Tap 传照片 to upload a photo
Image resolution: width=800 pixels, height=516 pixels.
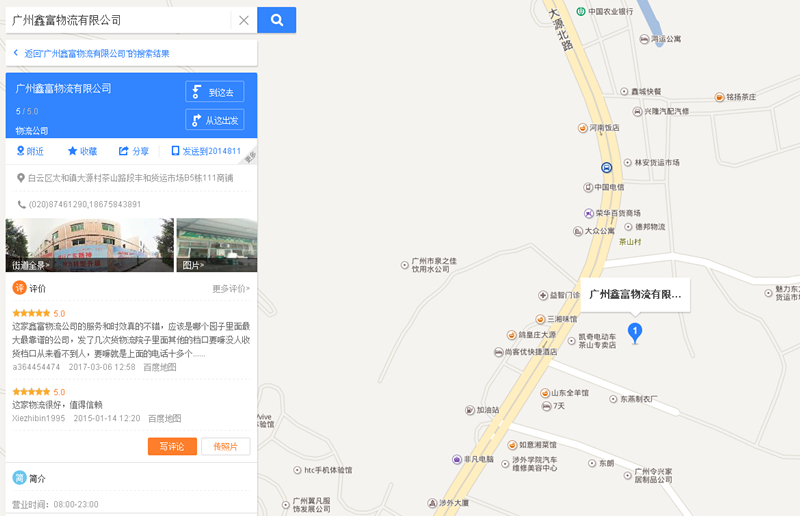(x=225, y=446)
